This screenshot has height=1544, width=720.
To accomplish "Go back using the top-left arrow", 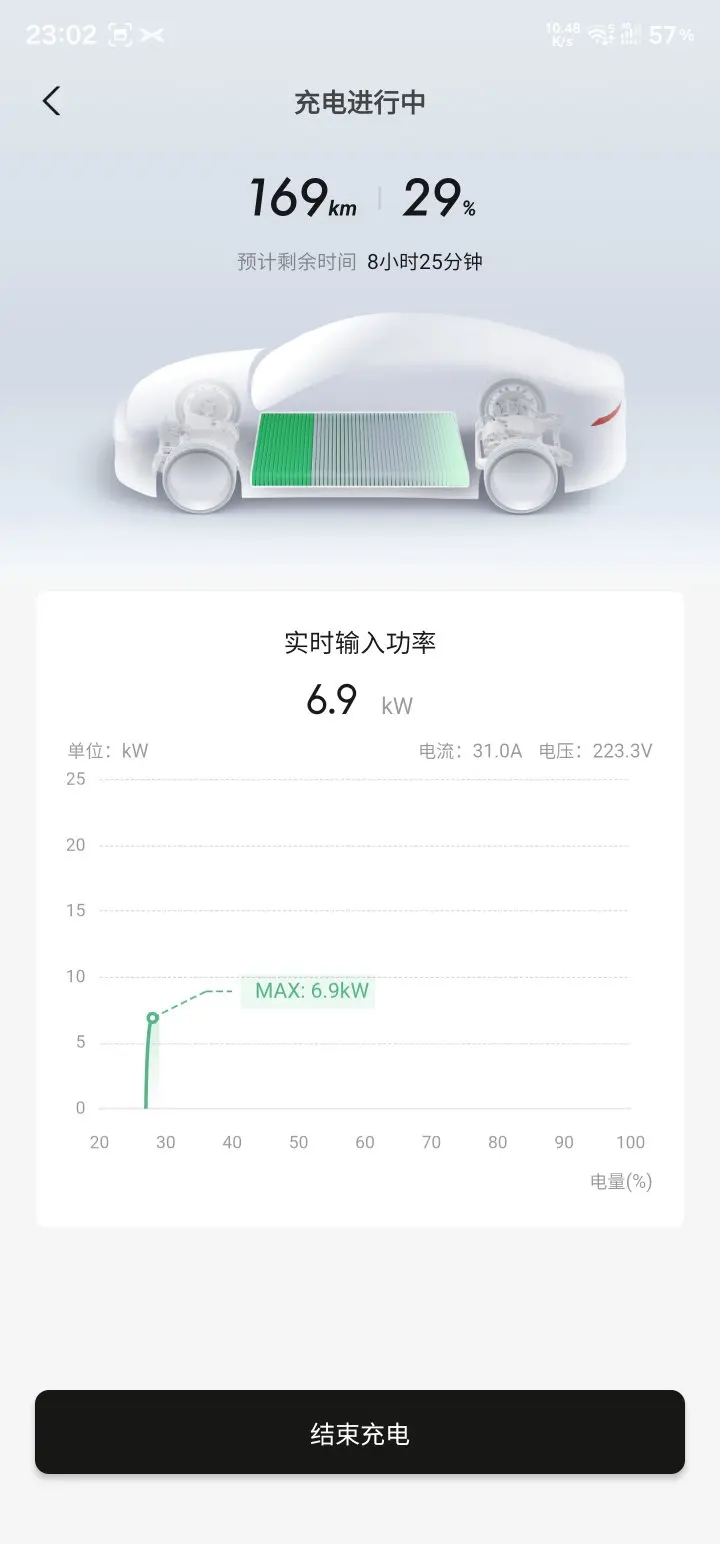I will (x=51, y=101).
